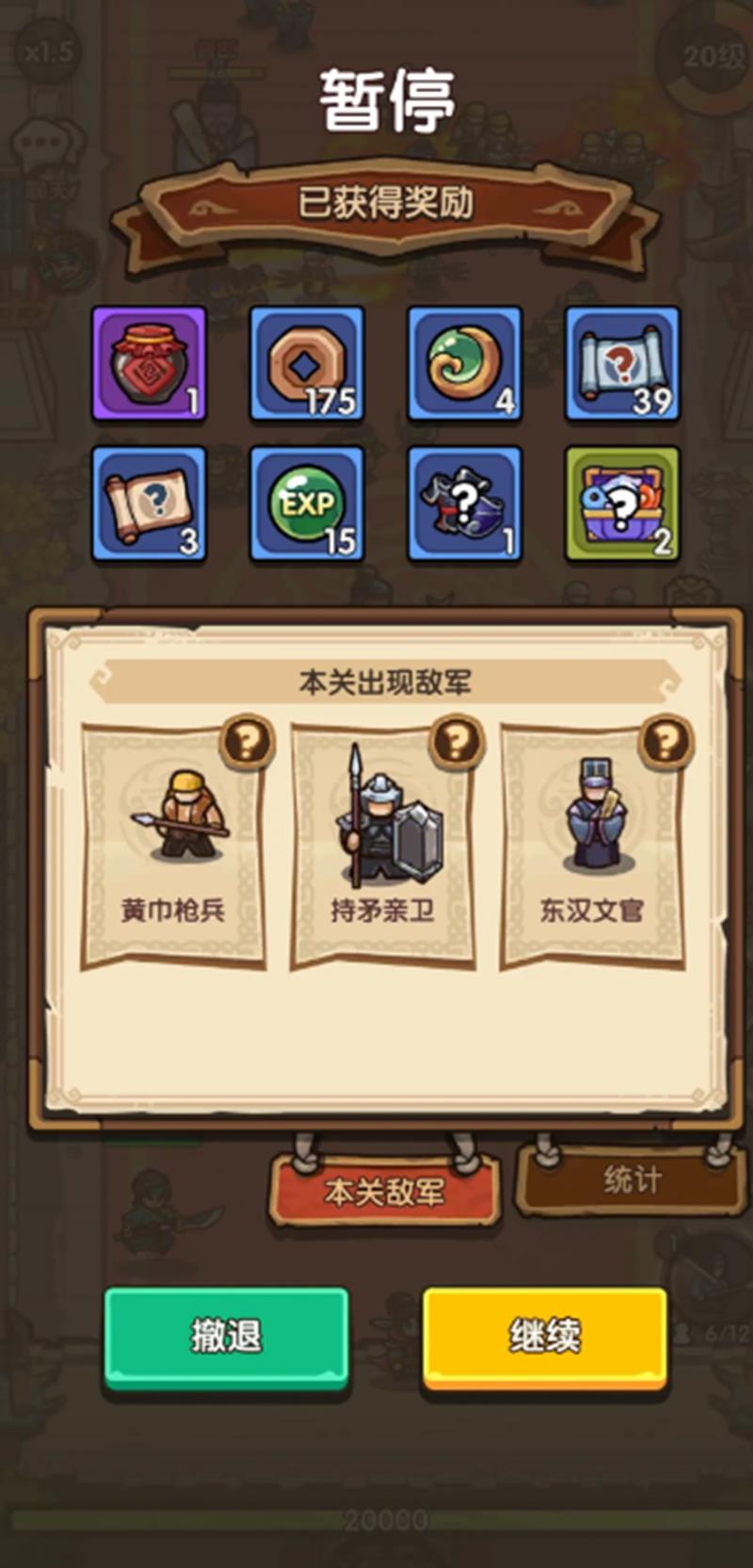View the green jade reward showing 4

click(x=464, y=363)
